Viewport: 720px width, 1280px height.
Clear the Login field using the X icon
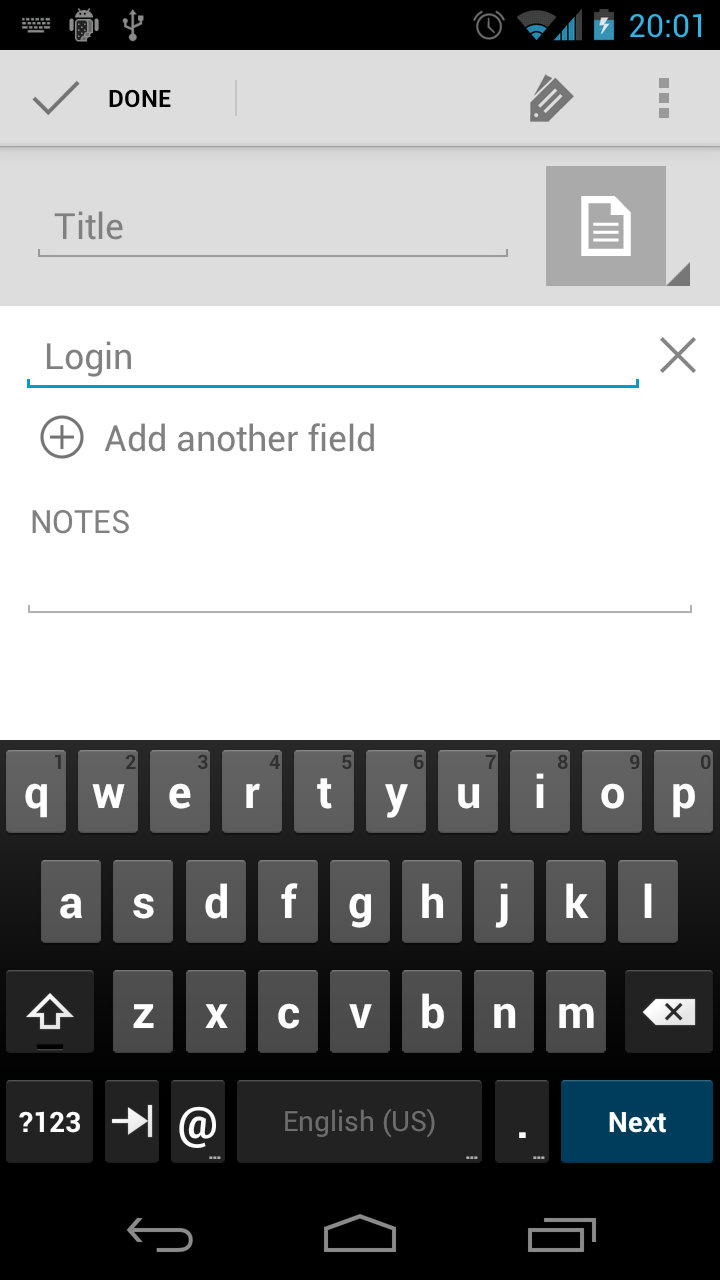(677, 355)
